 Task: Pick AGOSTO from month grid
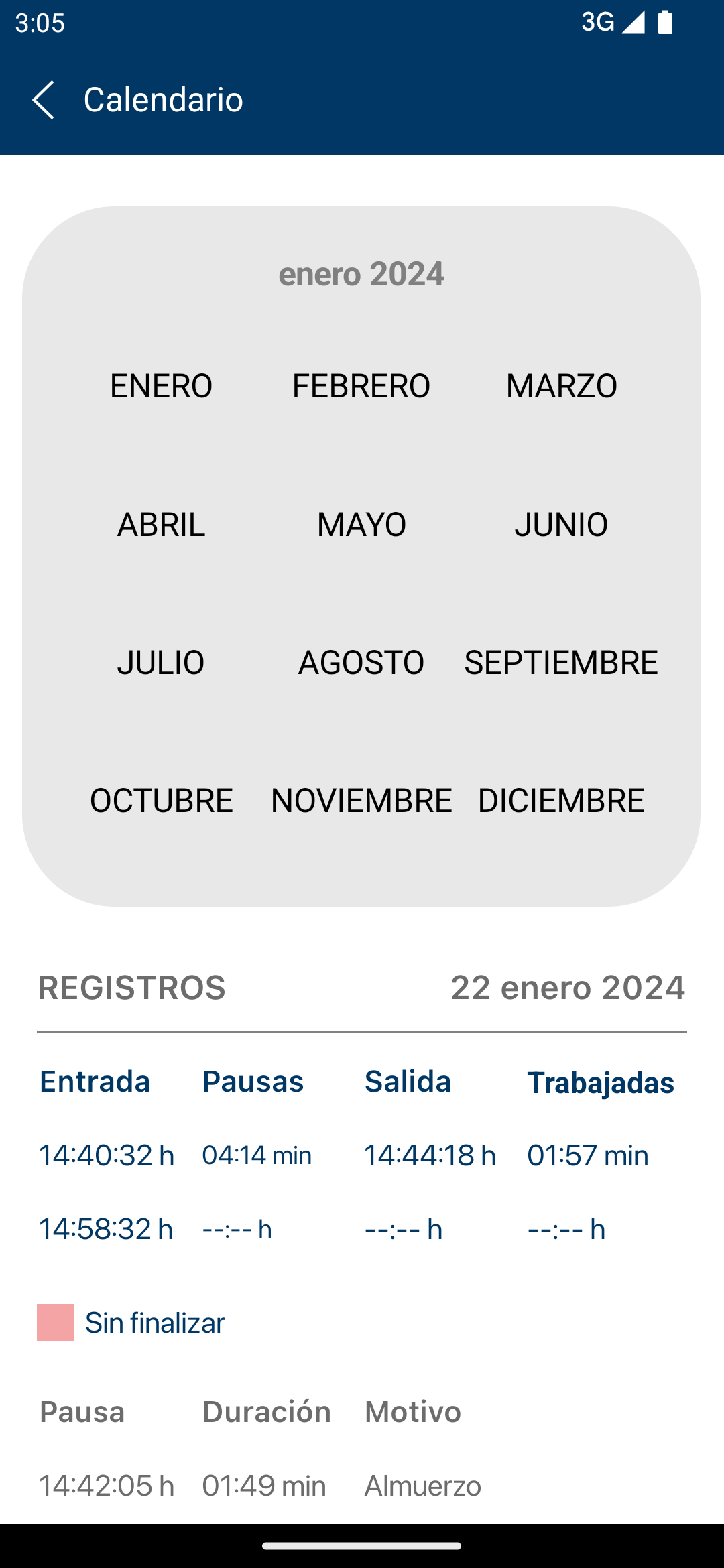361,663
